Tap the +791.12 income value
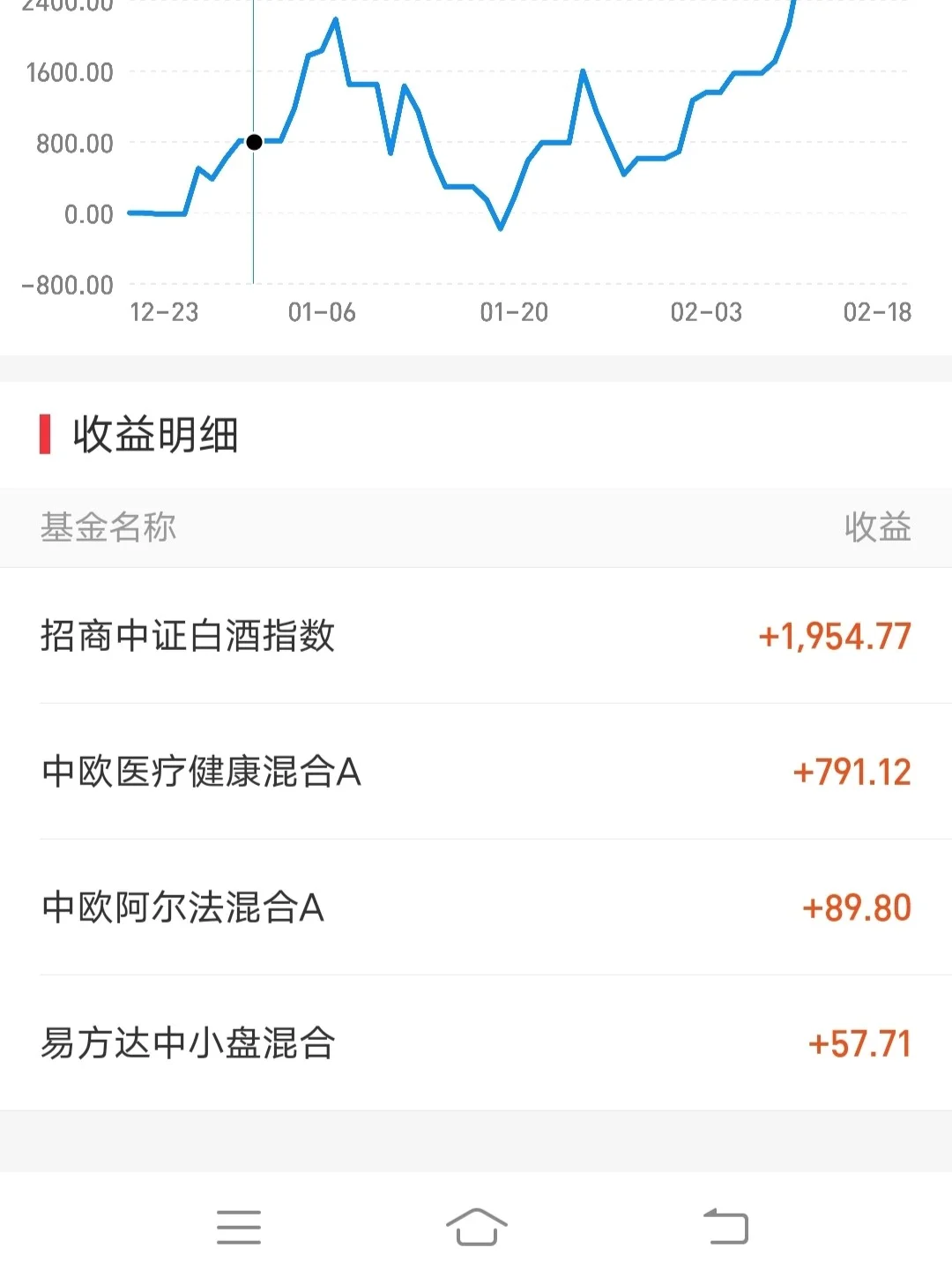This screenshot has height=1270, width=952. click(851, 769)
